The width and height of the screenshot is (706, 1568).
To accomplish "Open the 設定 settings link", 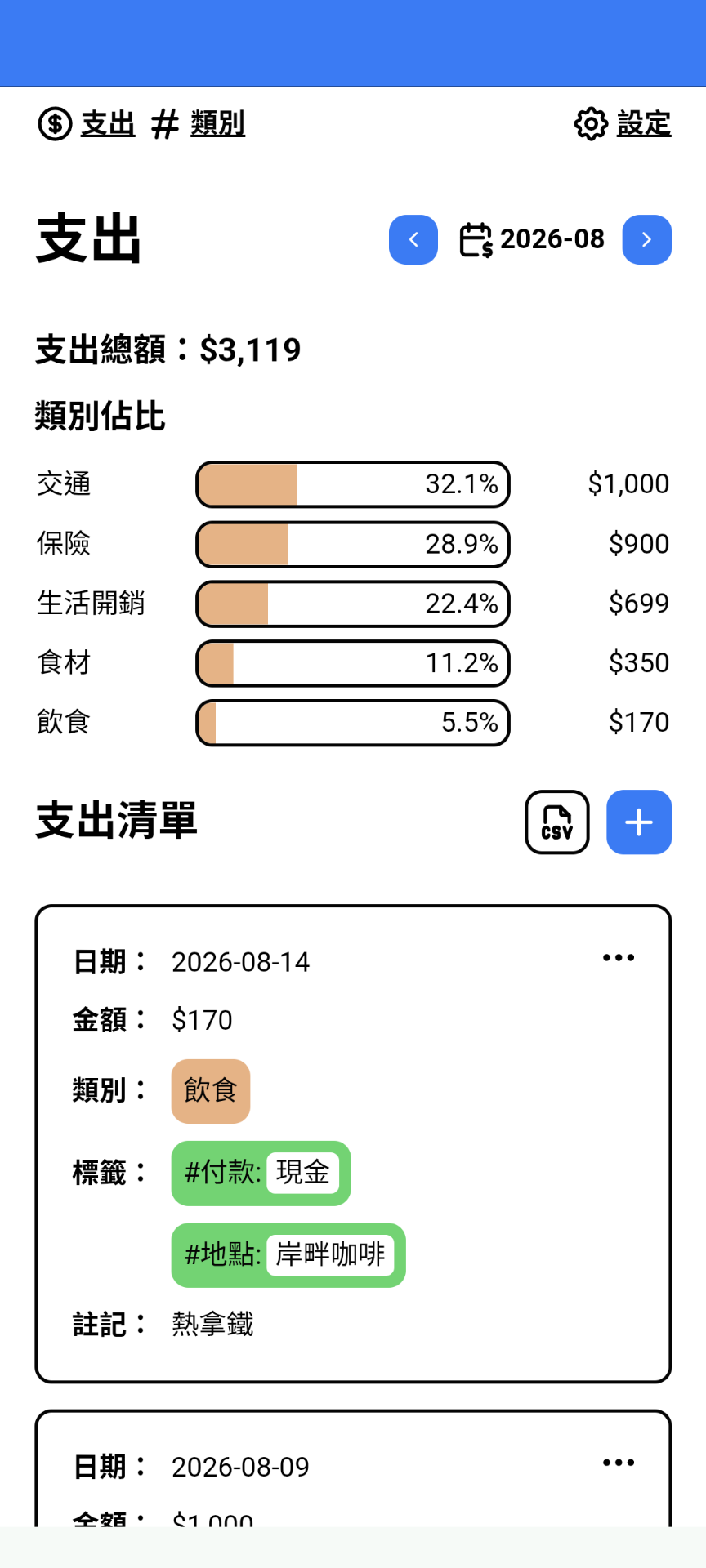I will [623, 124].
